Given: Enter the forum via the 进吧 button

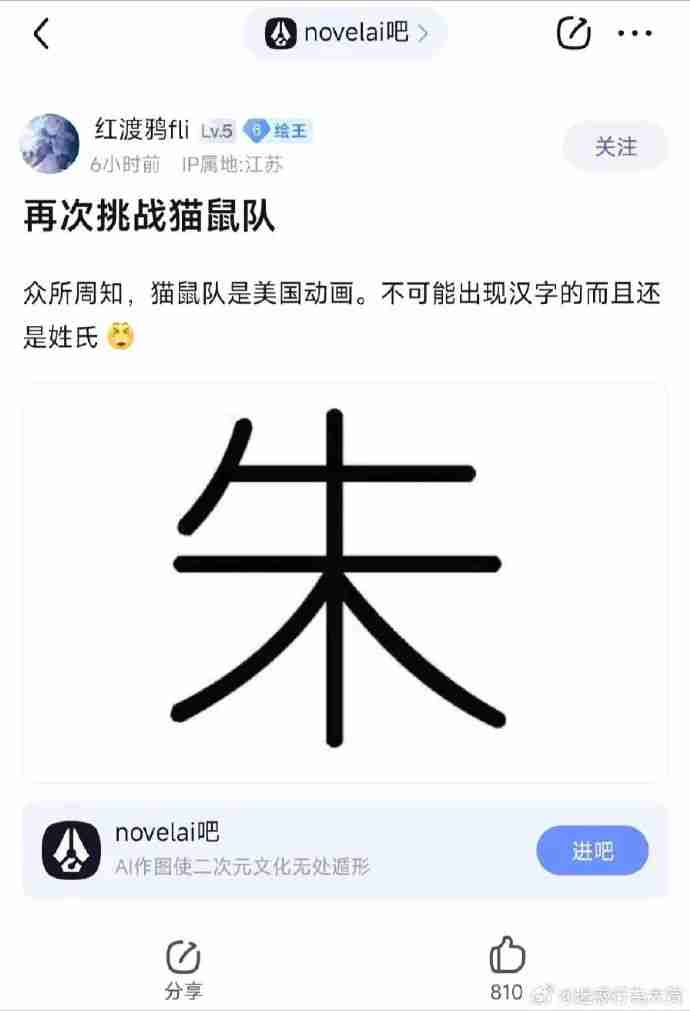Looking at the screenshot, I should 592,851.
